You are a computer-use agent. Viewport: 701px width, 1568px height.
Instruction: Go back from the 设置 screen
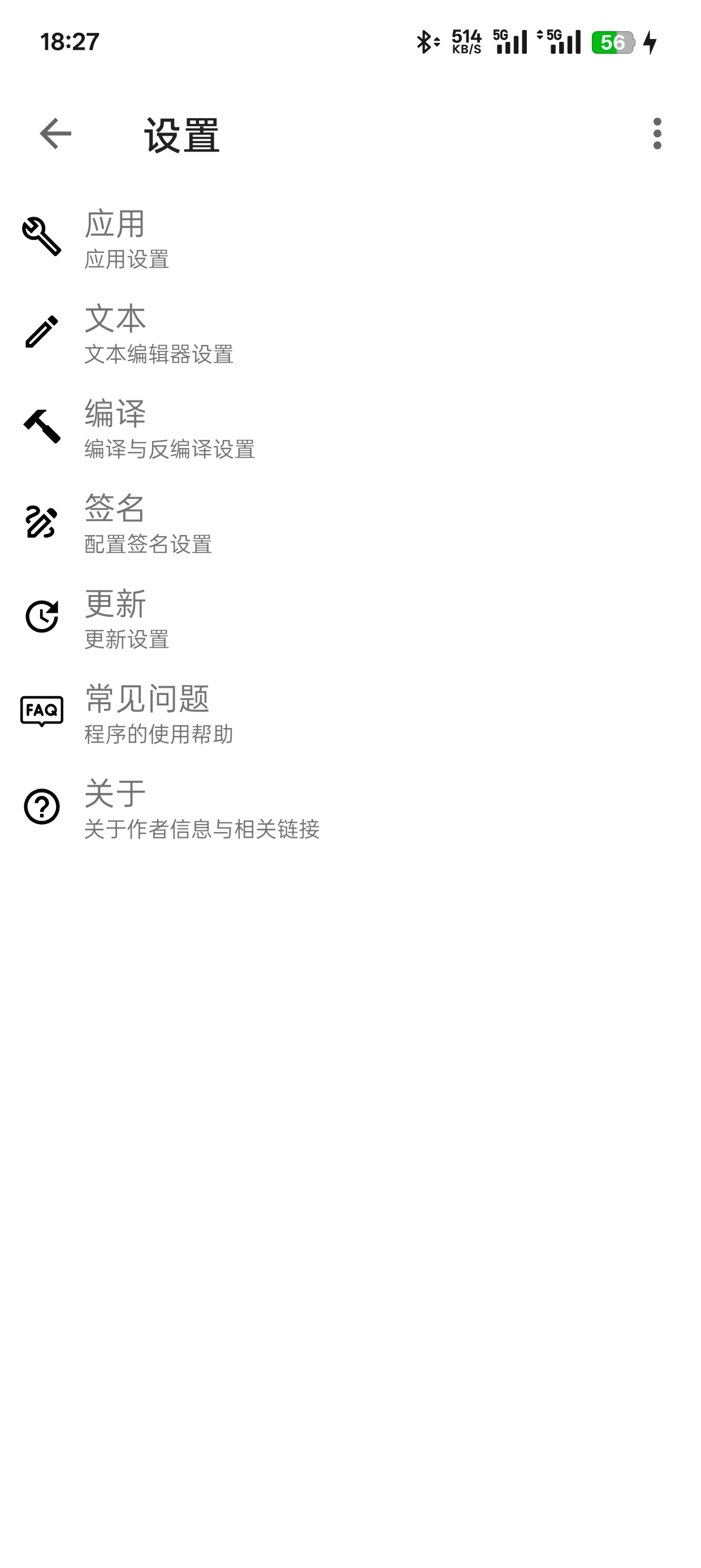point(55,133)
